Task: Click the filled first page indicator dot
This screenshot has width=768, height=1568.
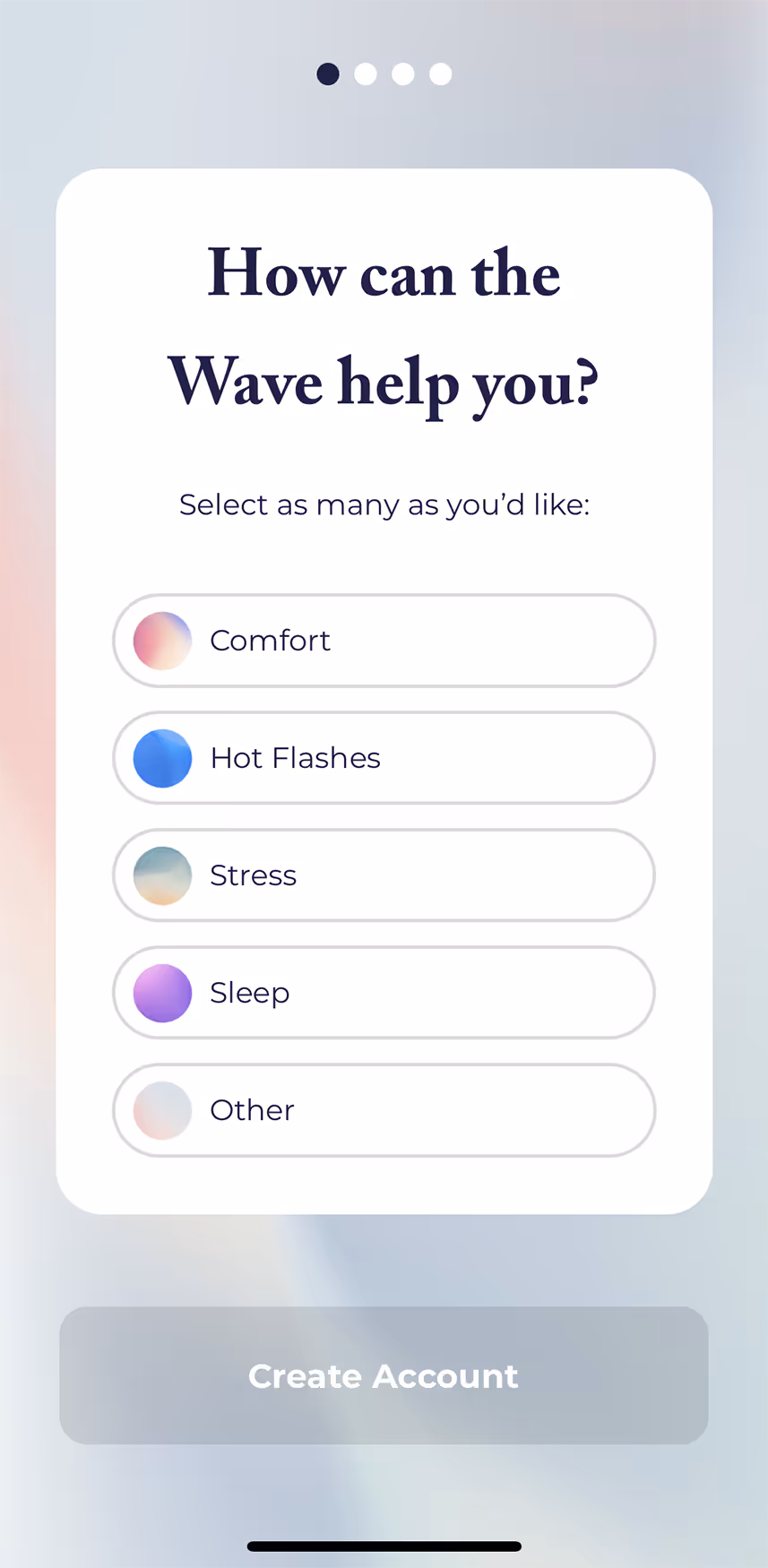Action: pyautogui.click(x=328, y=74)
